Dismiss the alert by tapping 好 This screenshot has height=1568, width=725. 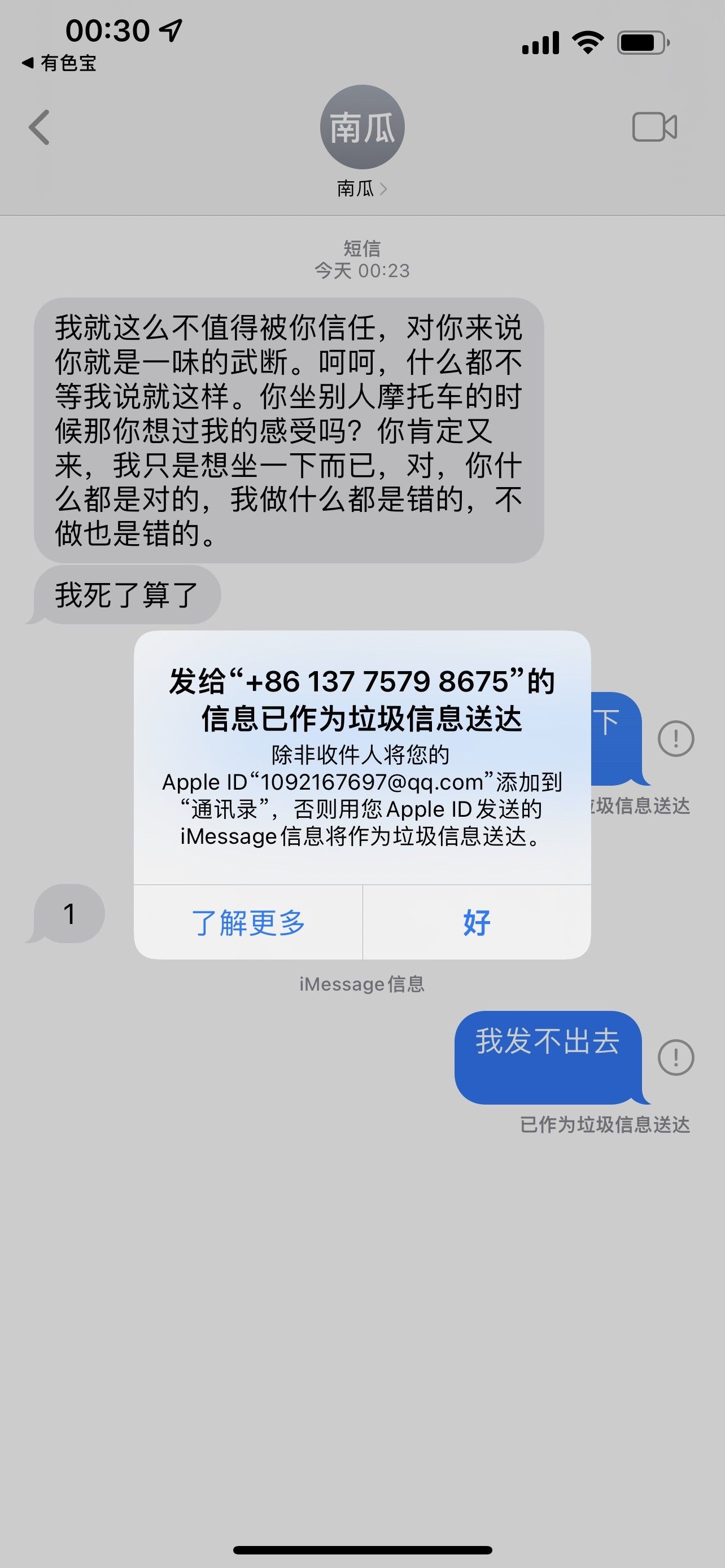point(477,922)
